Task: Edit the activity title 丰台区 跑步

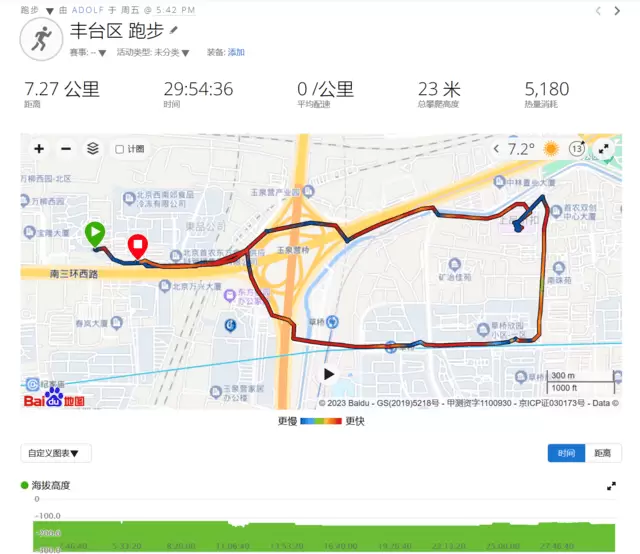Action: pyautogui.click(x=174, y=31)
